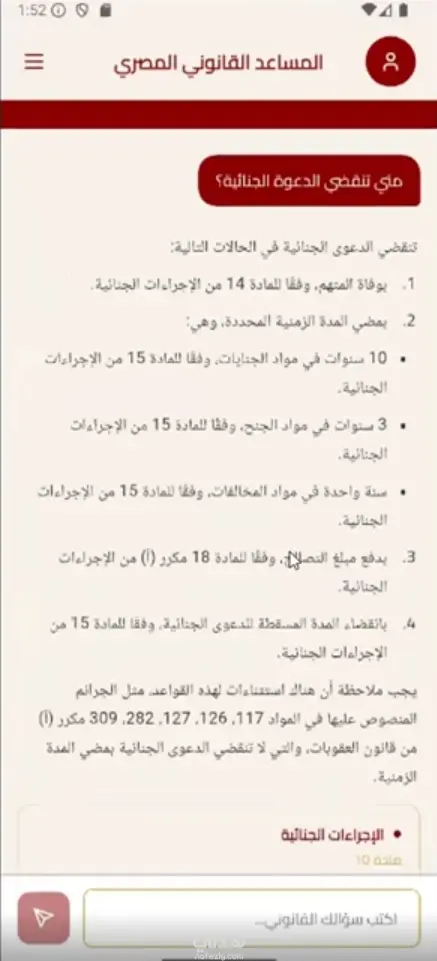Screen dimensions: 437x961
Task: Open the الإجراءات الجنائية source card
Action: (219, 840)
